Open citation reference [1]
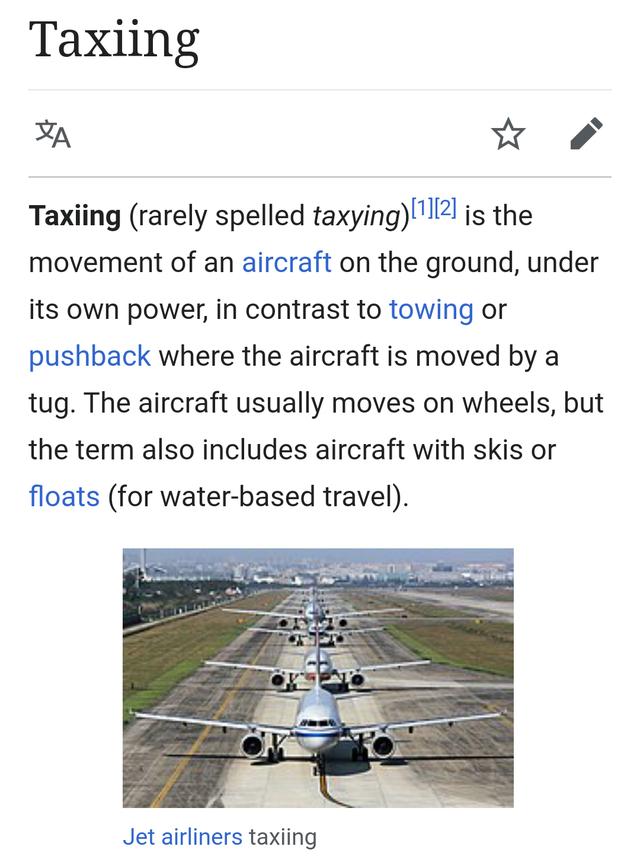Image resolution: width=640 pixels, height=859 pixels. coord(422,209)
